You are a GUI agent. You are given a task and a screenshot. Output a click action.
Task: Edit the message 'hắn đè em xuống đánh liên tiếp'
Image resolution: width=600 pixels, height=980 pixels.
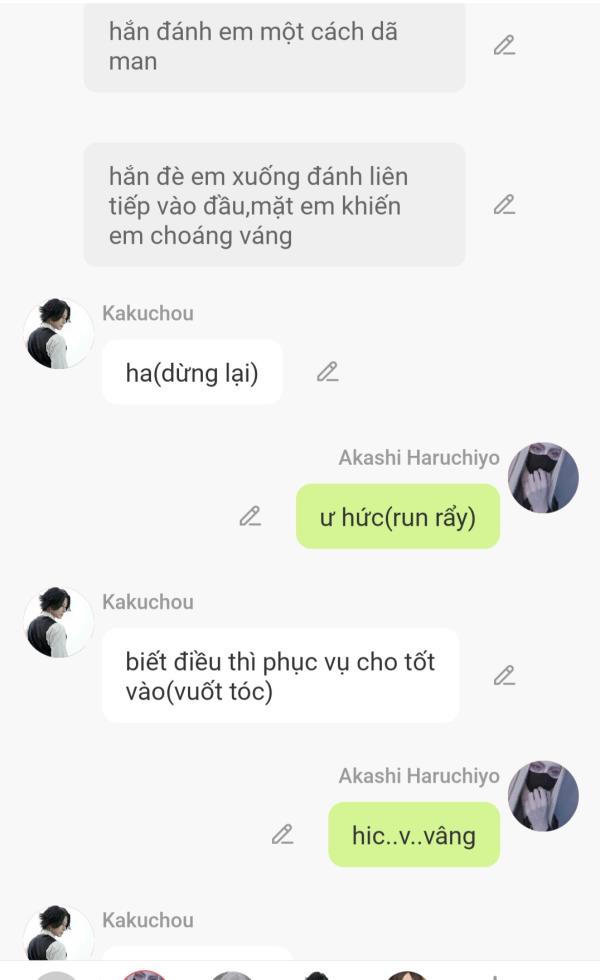click(x=504, y=205)
